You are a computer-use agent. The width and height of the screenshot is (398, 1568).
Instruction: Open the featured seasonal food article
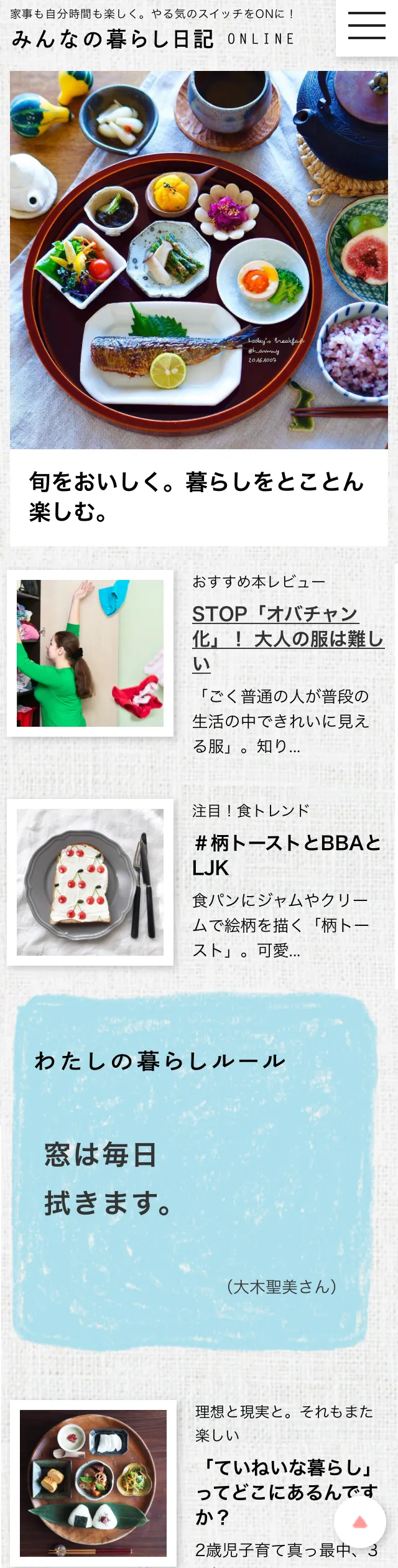click(198, 497)
